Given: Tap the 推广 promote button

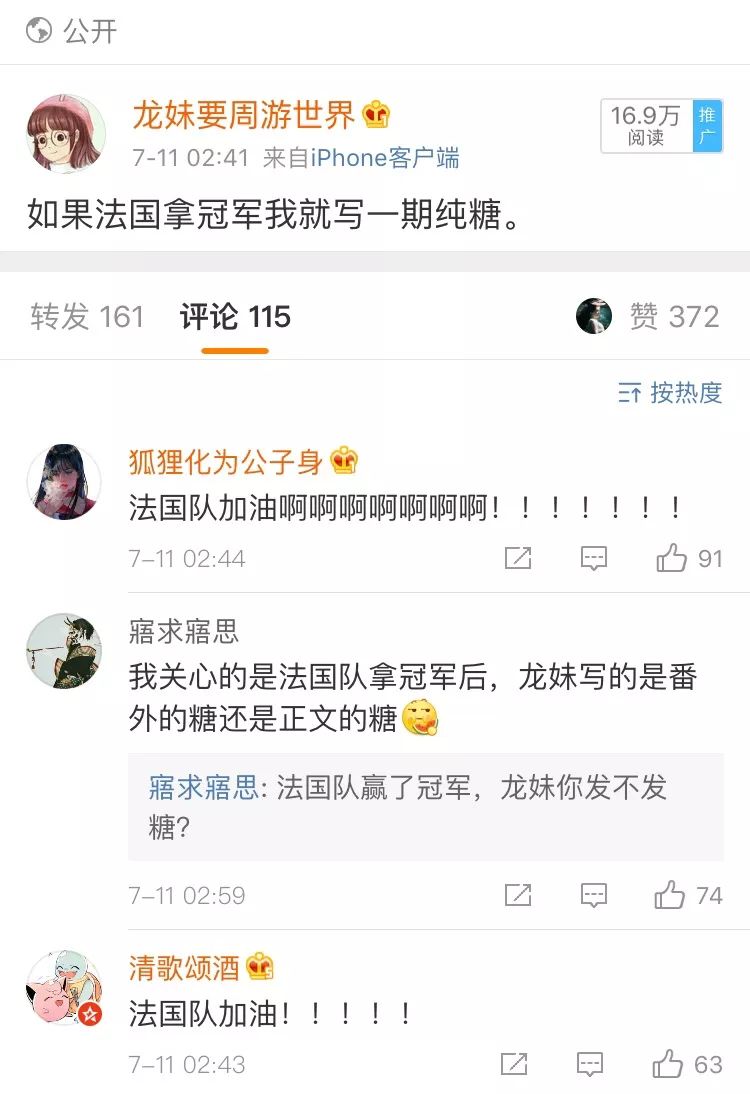Looking at the screenshot, I should click(x=708, y=126).
